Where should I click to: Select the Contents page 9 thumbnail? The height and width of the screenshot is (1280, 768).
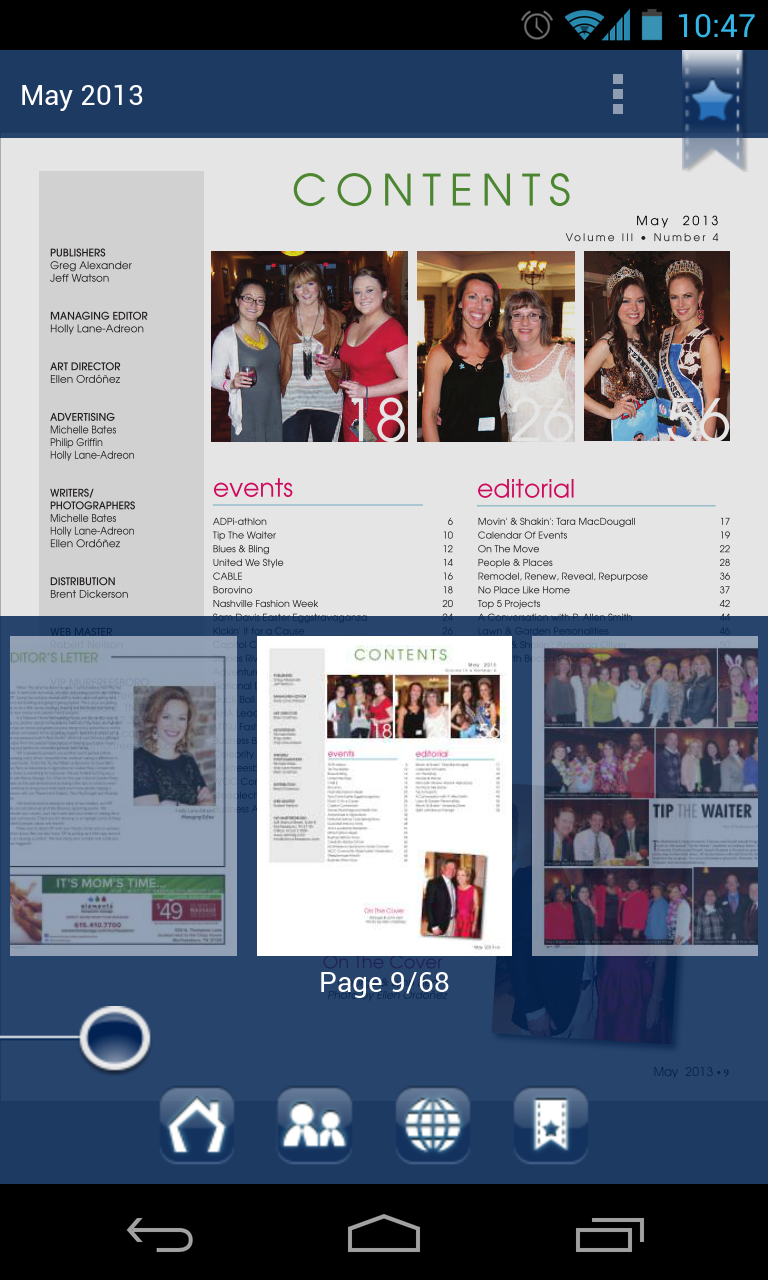tap(384, 796)
